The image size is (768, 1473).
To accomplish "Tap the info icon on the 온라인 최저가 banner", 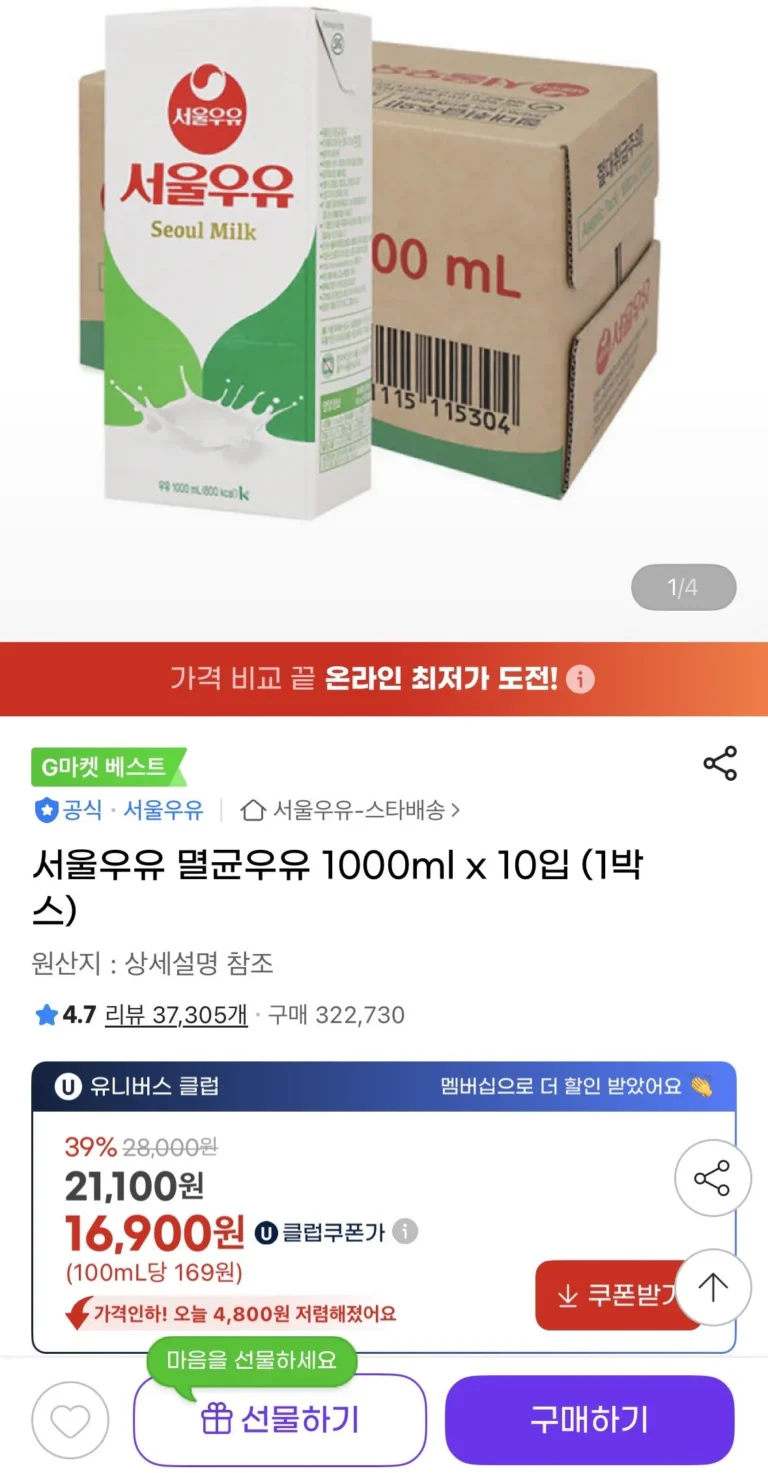I will (x=580, y=680).
